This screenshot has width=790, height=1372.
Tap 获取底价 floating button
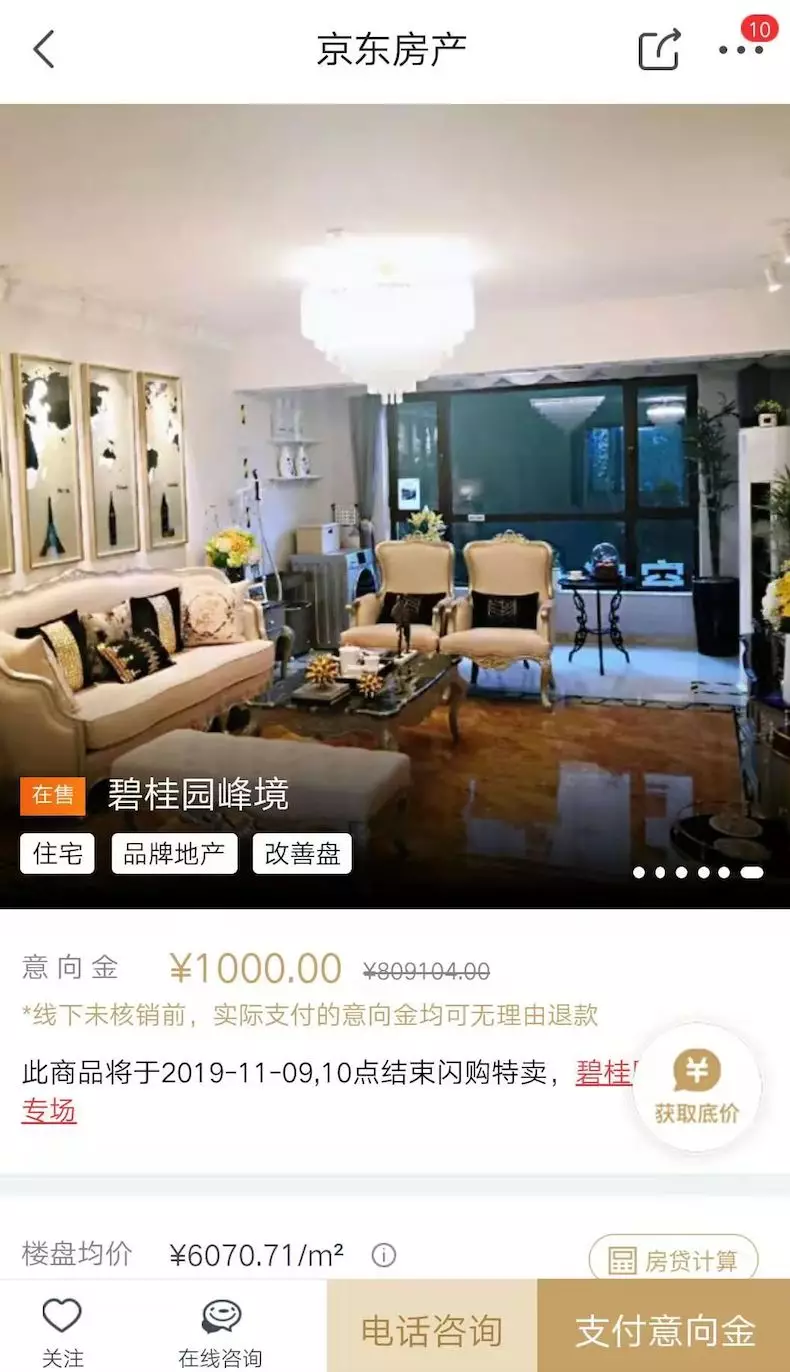coord(697,1089)
